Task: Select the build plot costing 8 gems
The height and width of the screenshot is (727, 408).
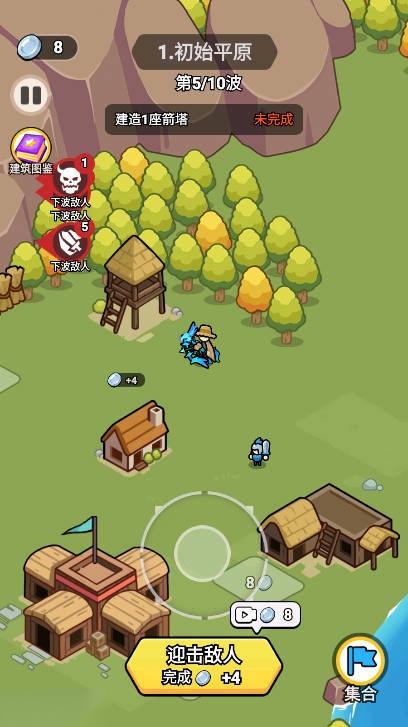Action: pos(258,583)
